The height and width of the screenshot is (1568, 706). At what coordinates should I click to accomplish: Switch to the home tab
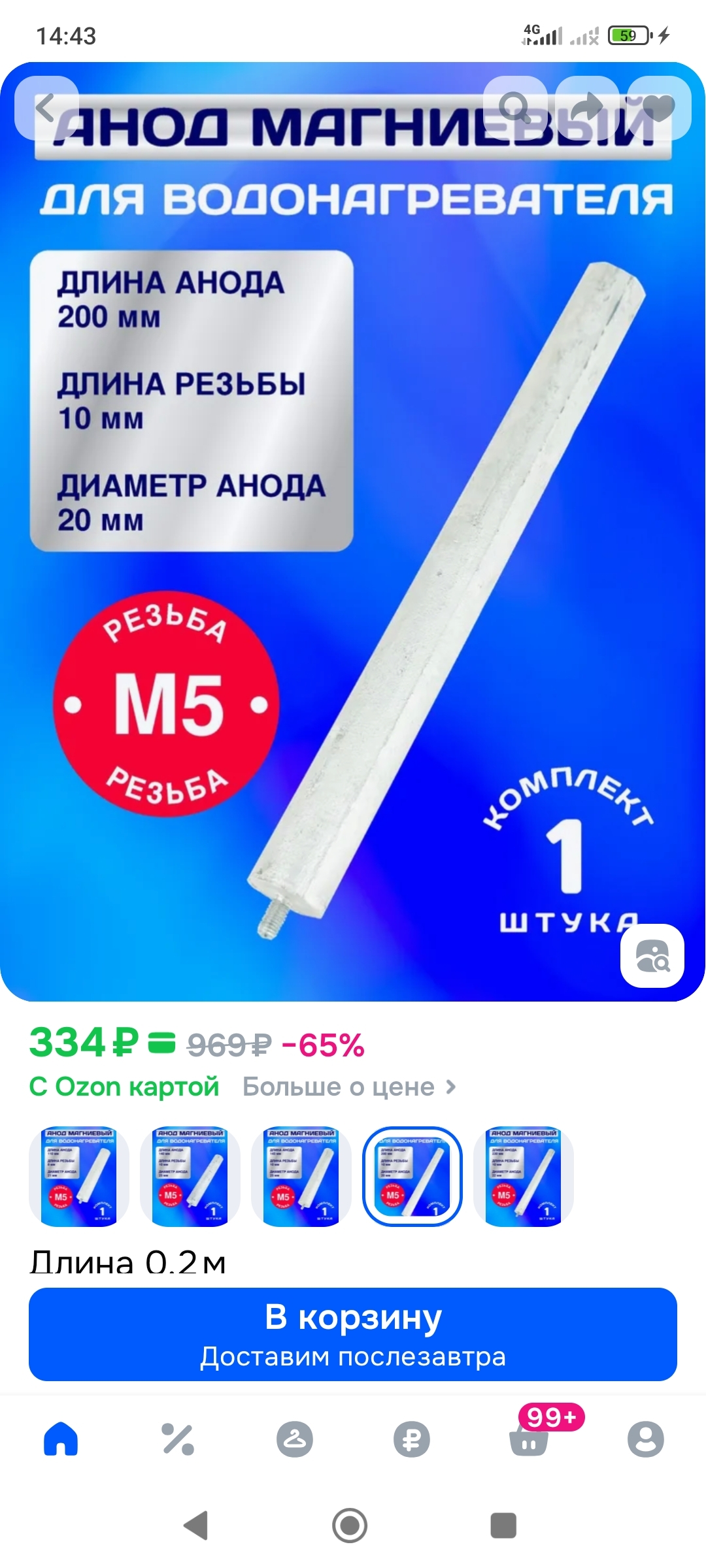pos(60,1439)
